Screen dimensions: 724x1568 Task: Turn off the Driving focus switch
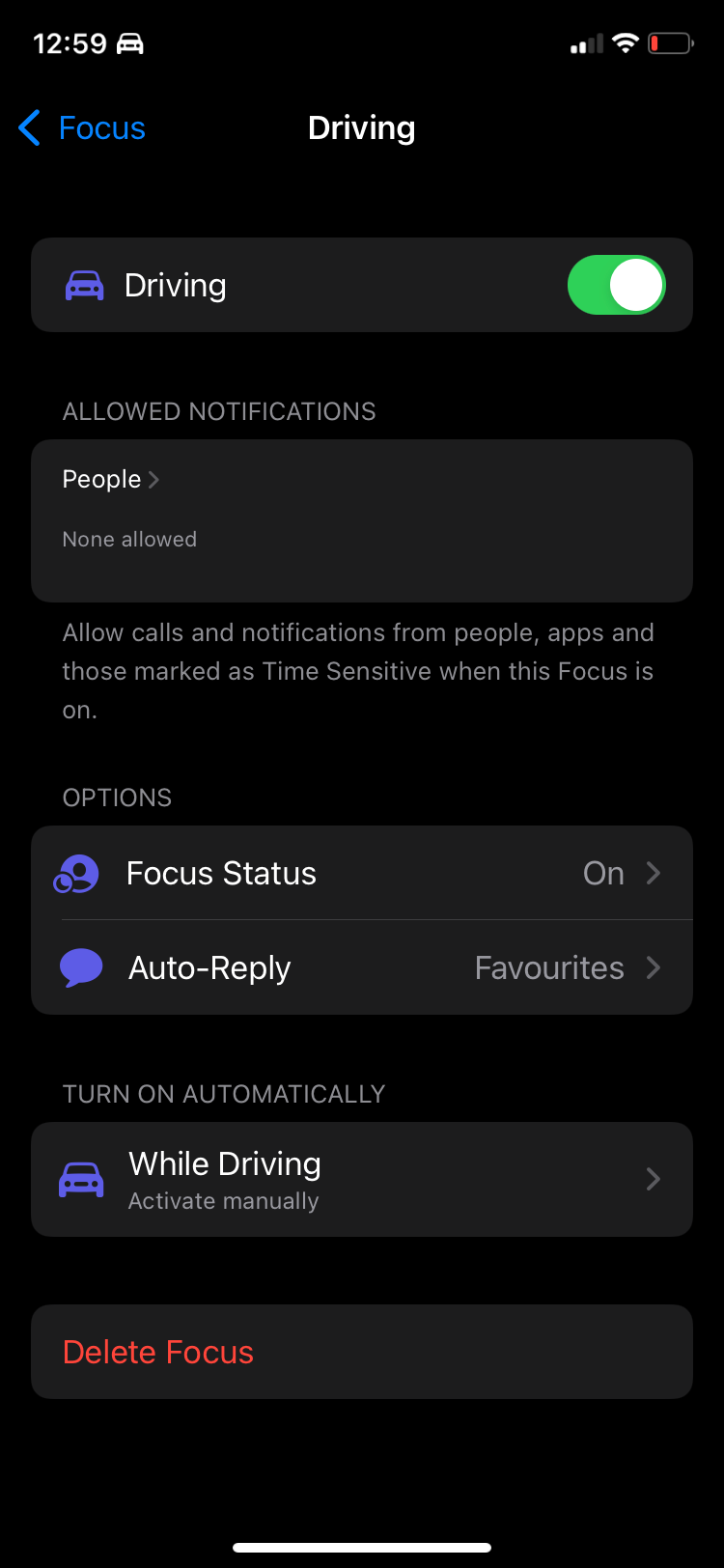tap(616, 286)
